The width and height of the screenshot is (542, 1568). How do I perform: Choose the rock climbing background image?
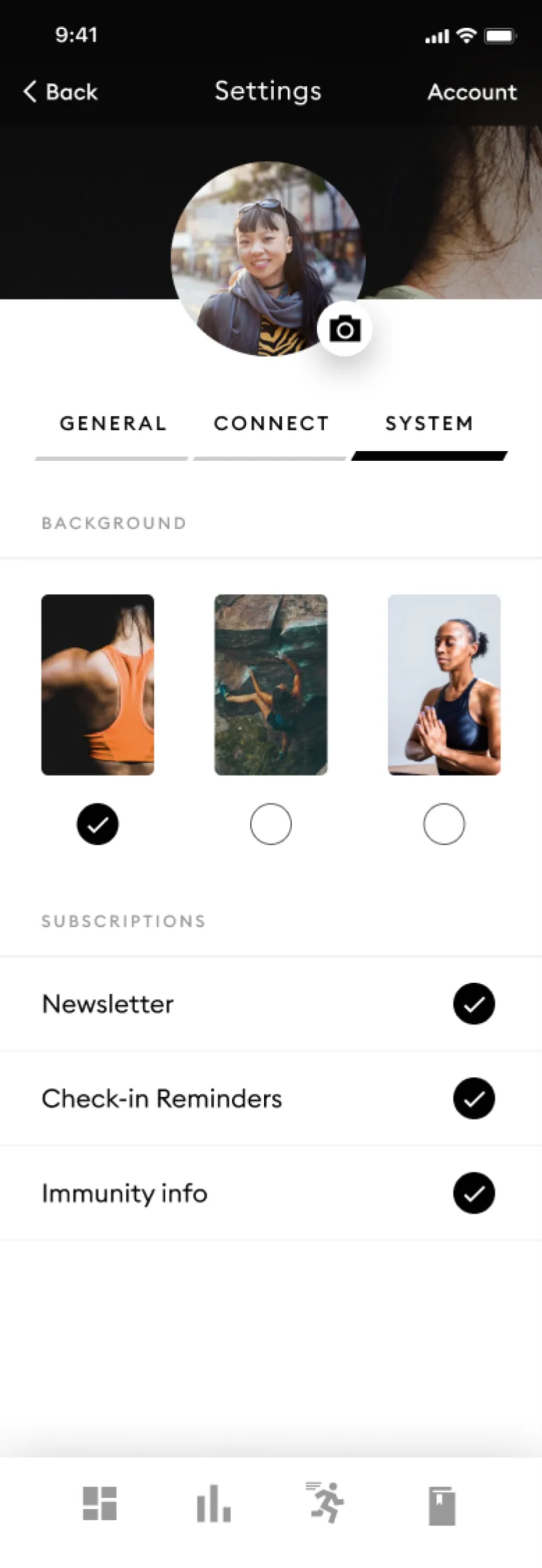click(270, 685)
